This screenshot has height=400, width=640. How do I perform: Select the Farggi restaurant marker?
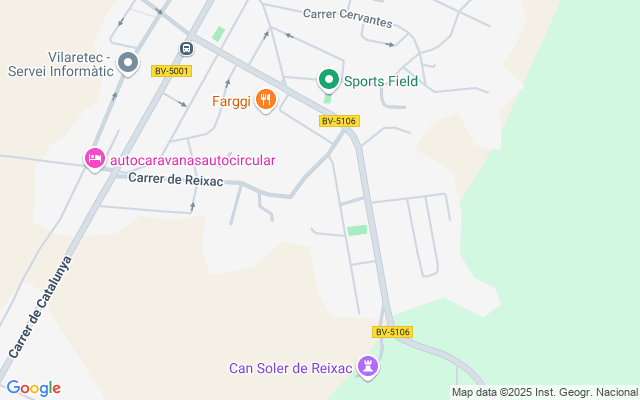pos(265,100)
